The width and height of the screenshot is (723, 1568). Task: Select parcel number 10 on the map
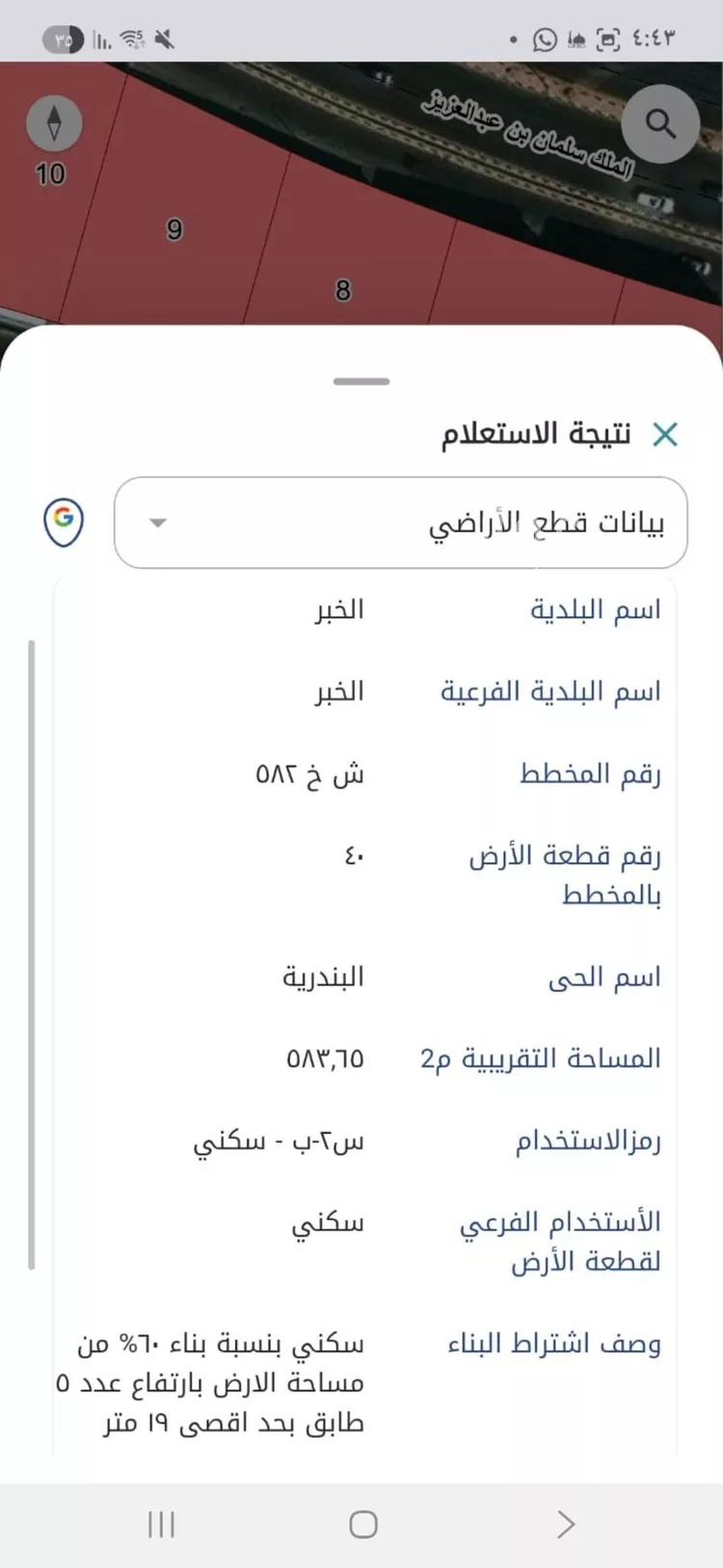[48, 175]
